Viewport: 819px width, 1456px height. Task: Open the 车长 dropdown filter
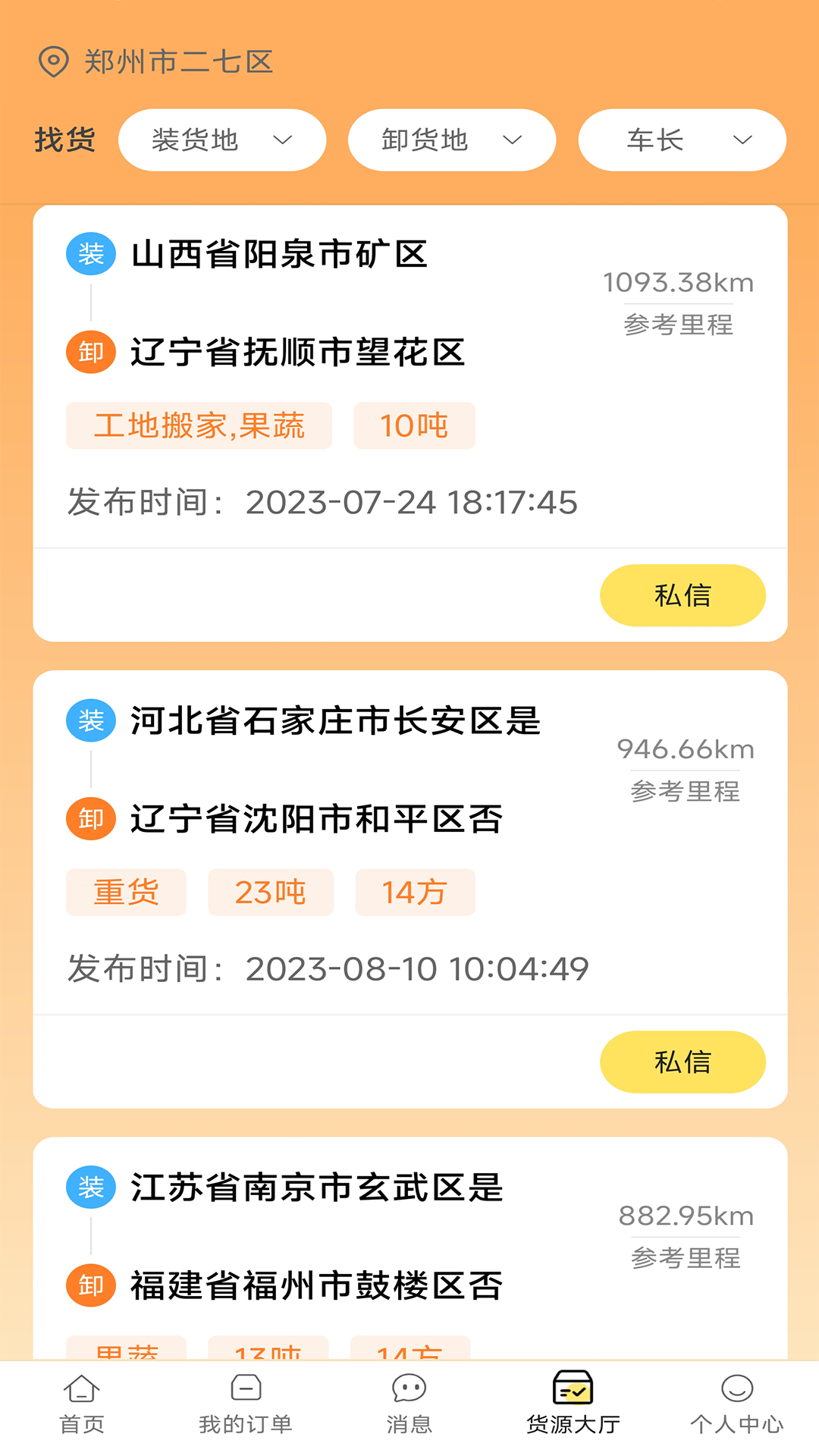(x=682, y=140)
